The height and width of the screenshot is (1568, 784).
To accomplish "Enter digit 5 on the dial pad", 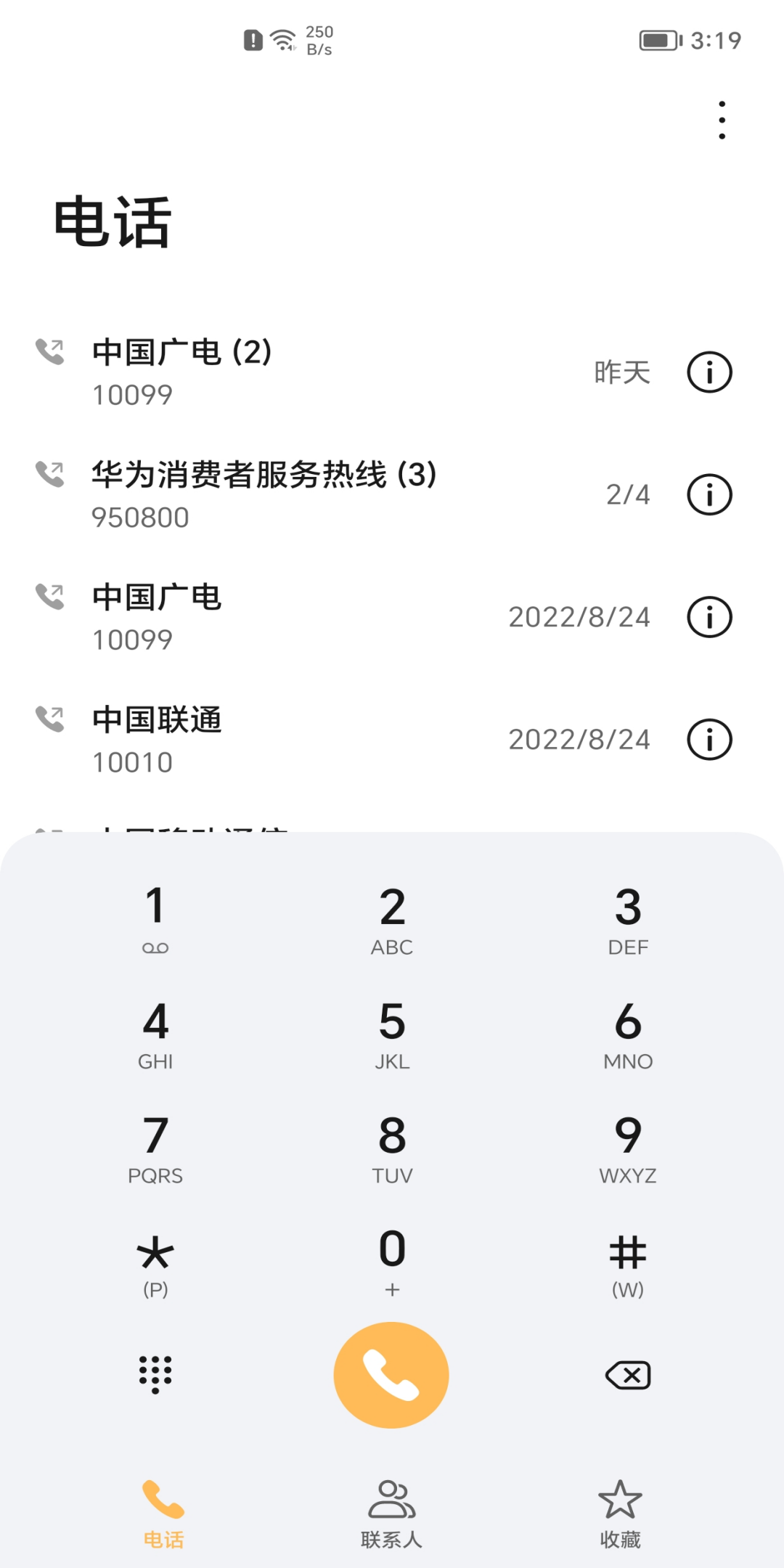I will (392, 1034).
